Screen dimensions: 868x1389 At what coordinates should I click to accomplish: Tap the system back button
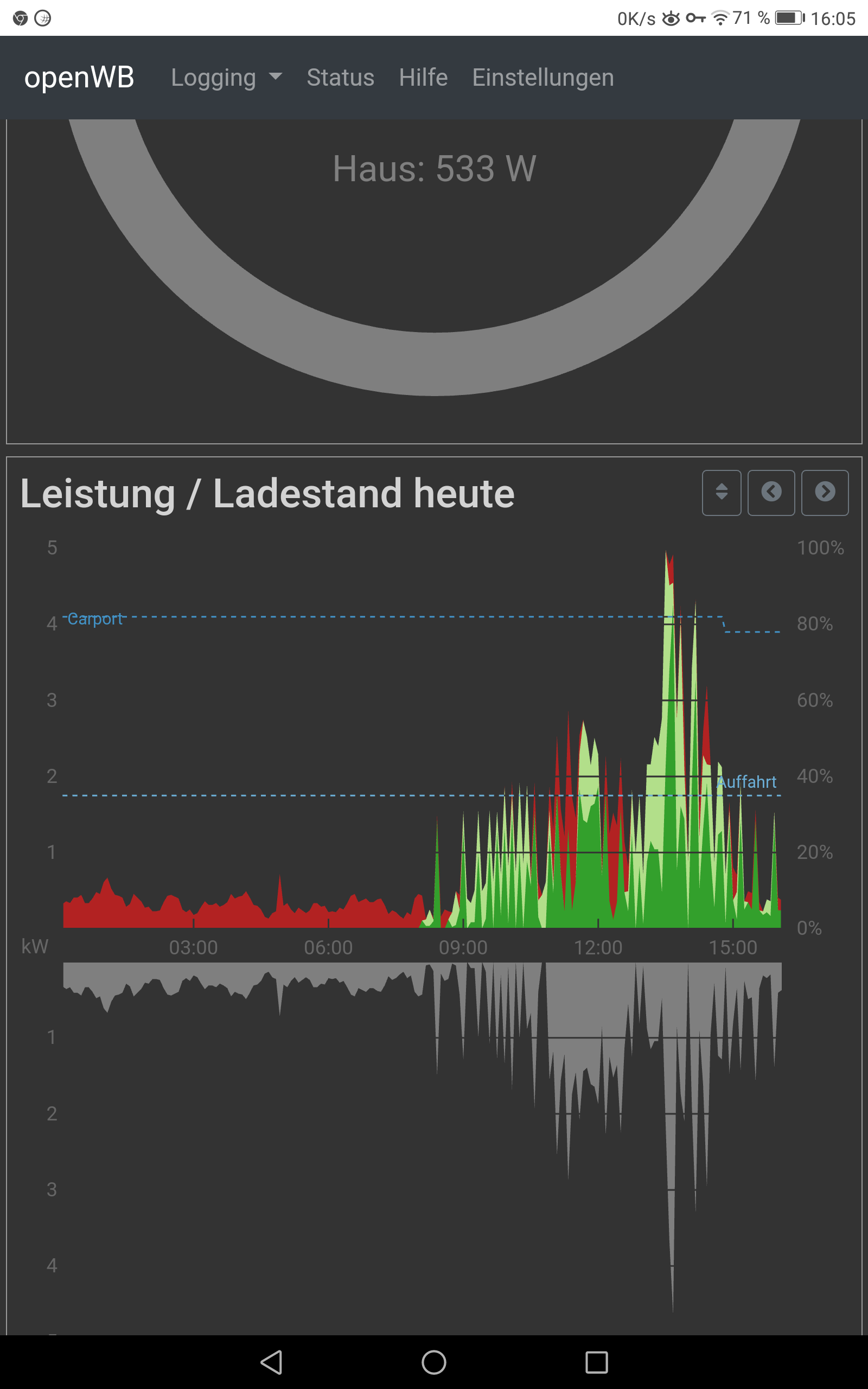[x=272, y=1361]
